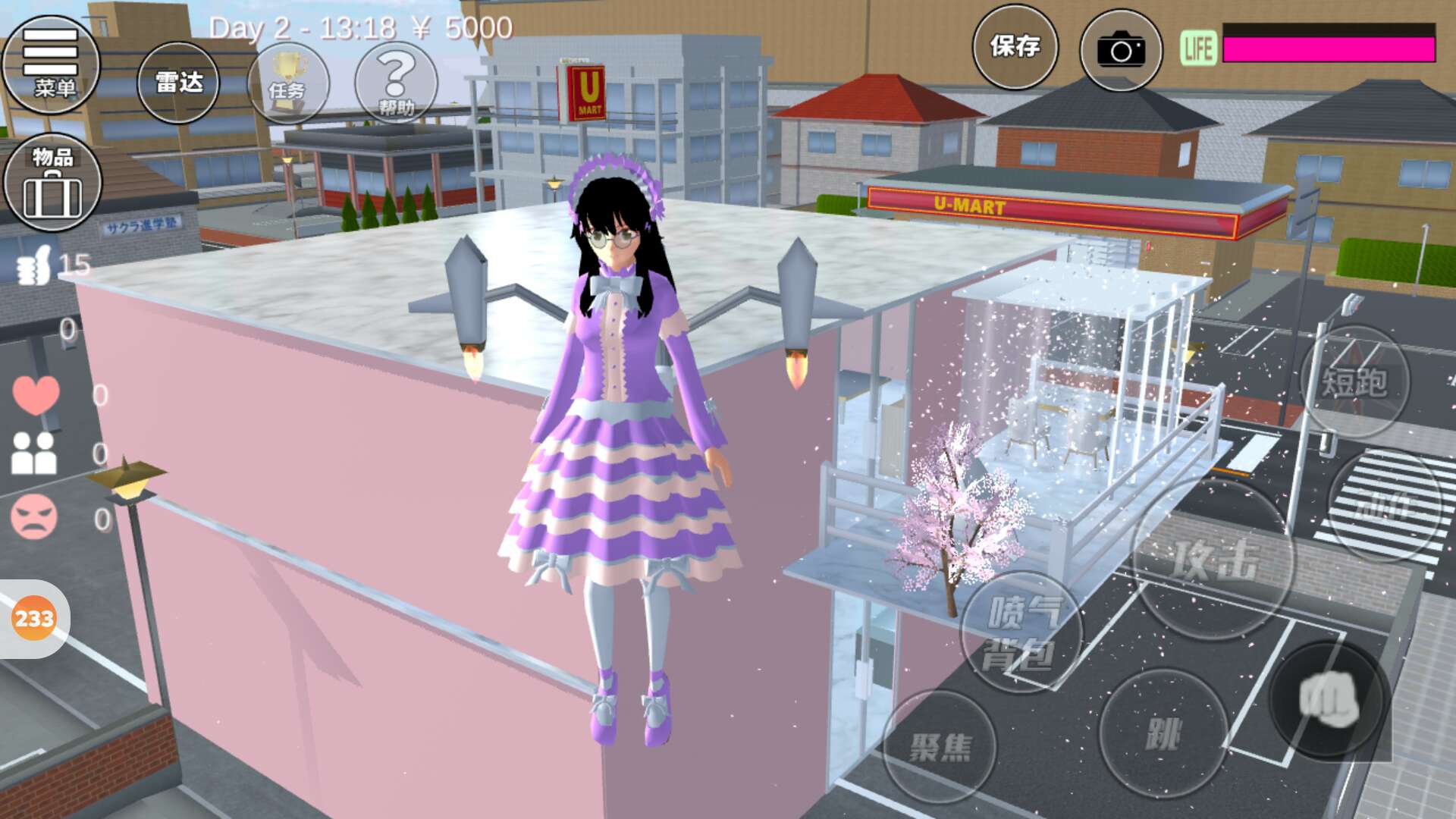This screenshot has height=819, width=1456.
Task: Take a screenshot with the camera icon
Action: [x=1120, y=50]
